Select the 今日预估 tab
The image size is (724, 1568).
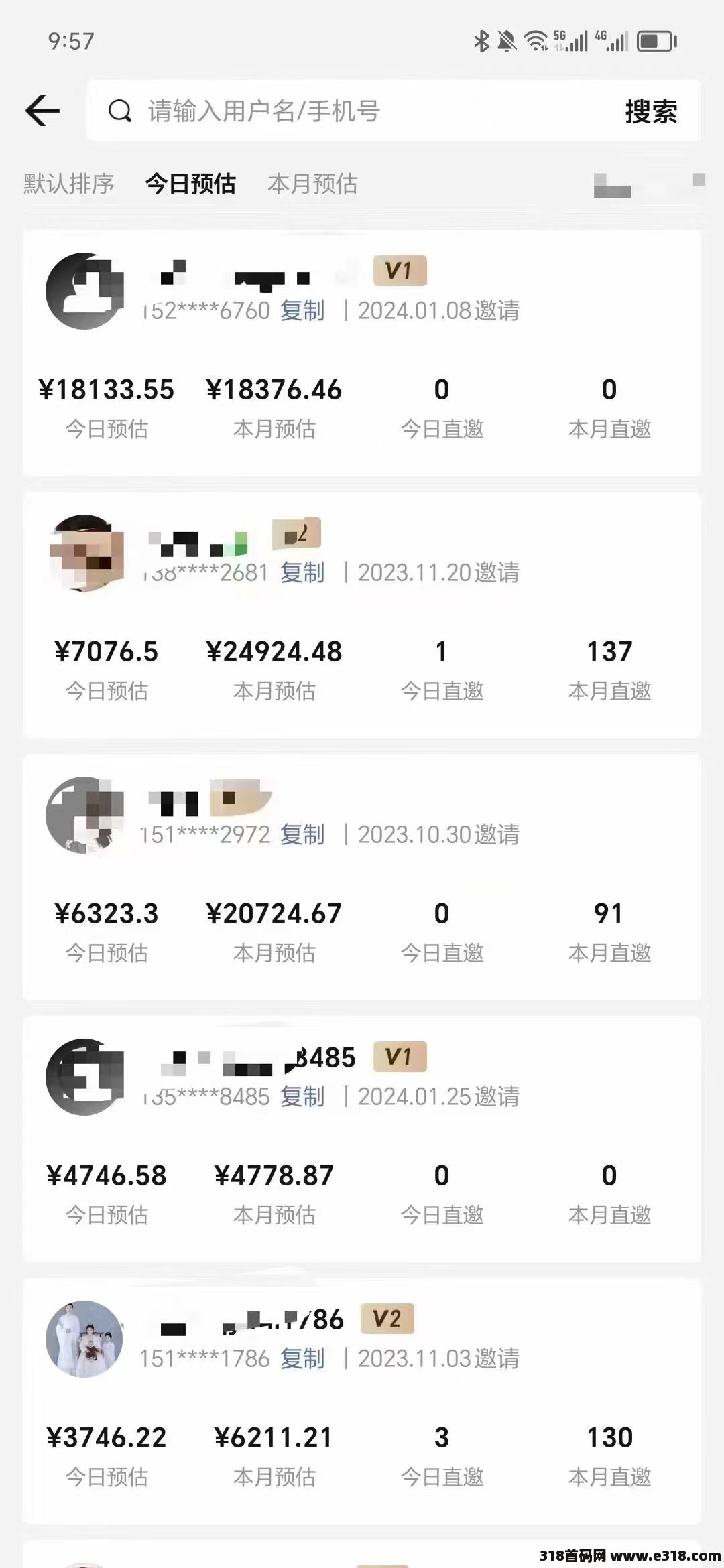click(190, 184)
